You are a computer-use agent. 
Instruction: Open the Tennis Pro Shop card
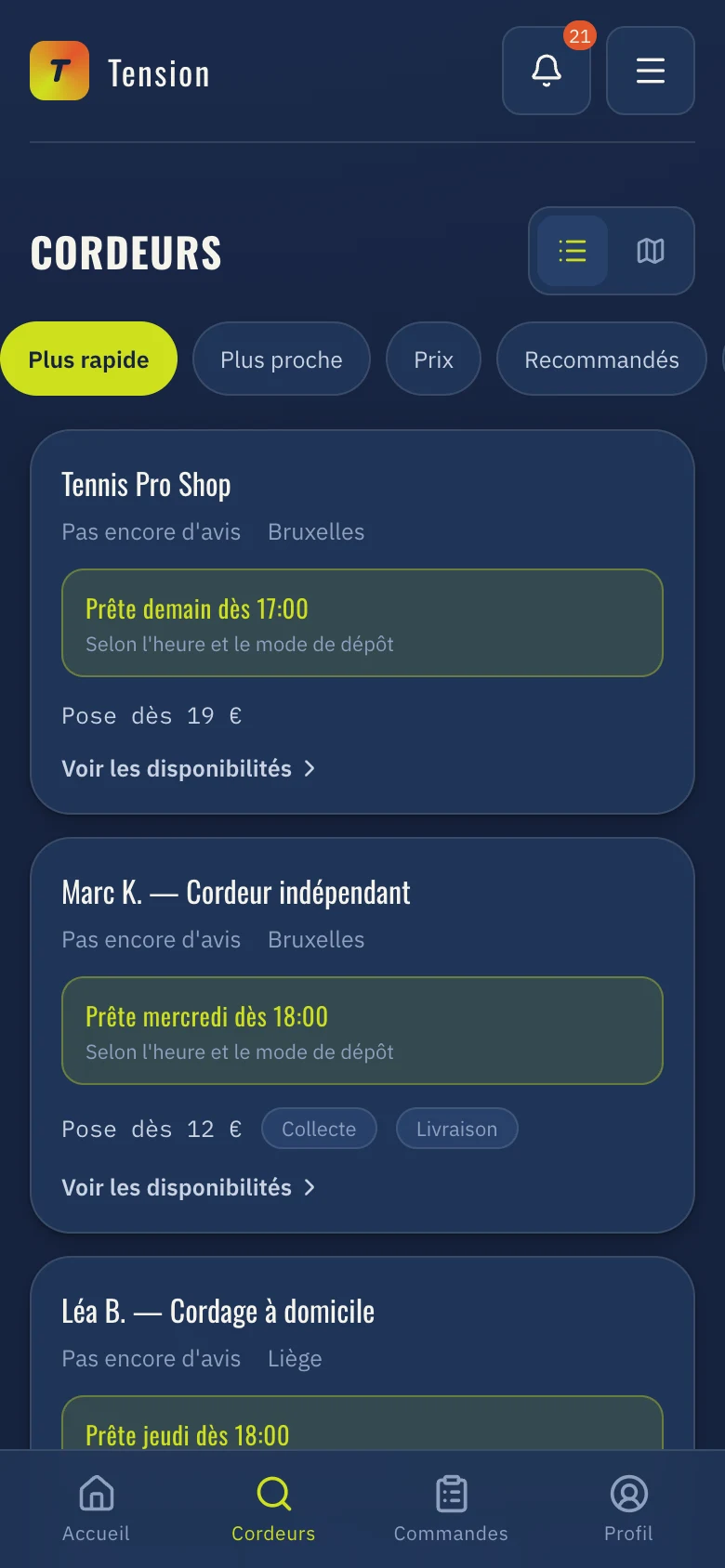(x=362, y=622)
